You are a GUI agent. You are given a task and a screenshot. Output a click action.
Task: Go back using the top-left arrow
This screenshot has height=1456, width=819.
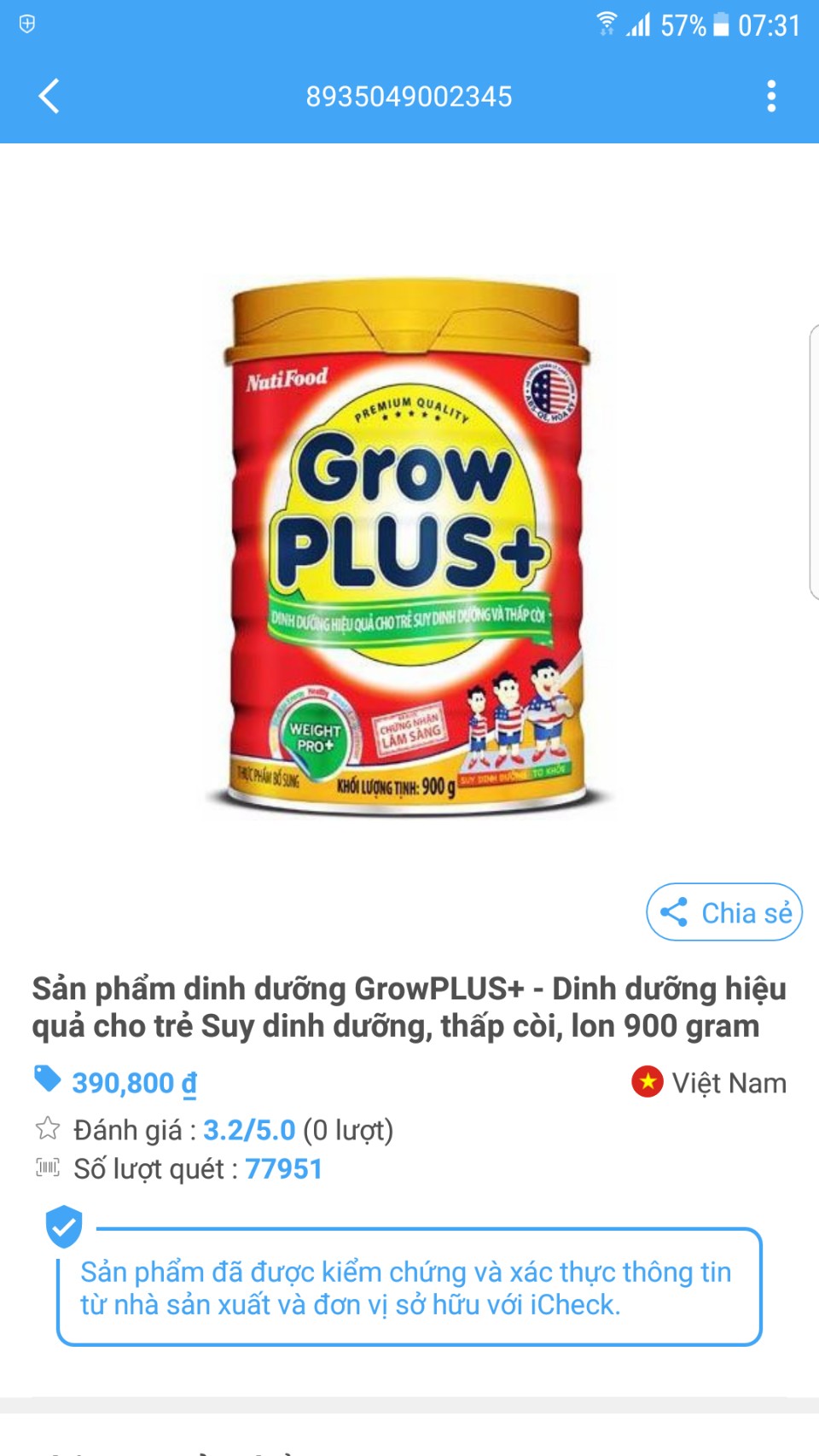point(49,96)
